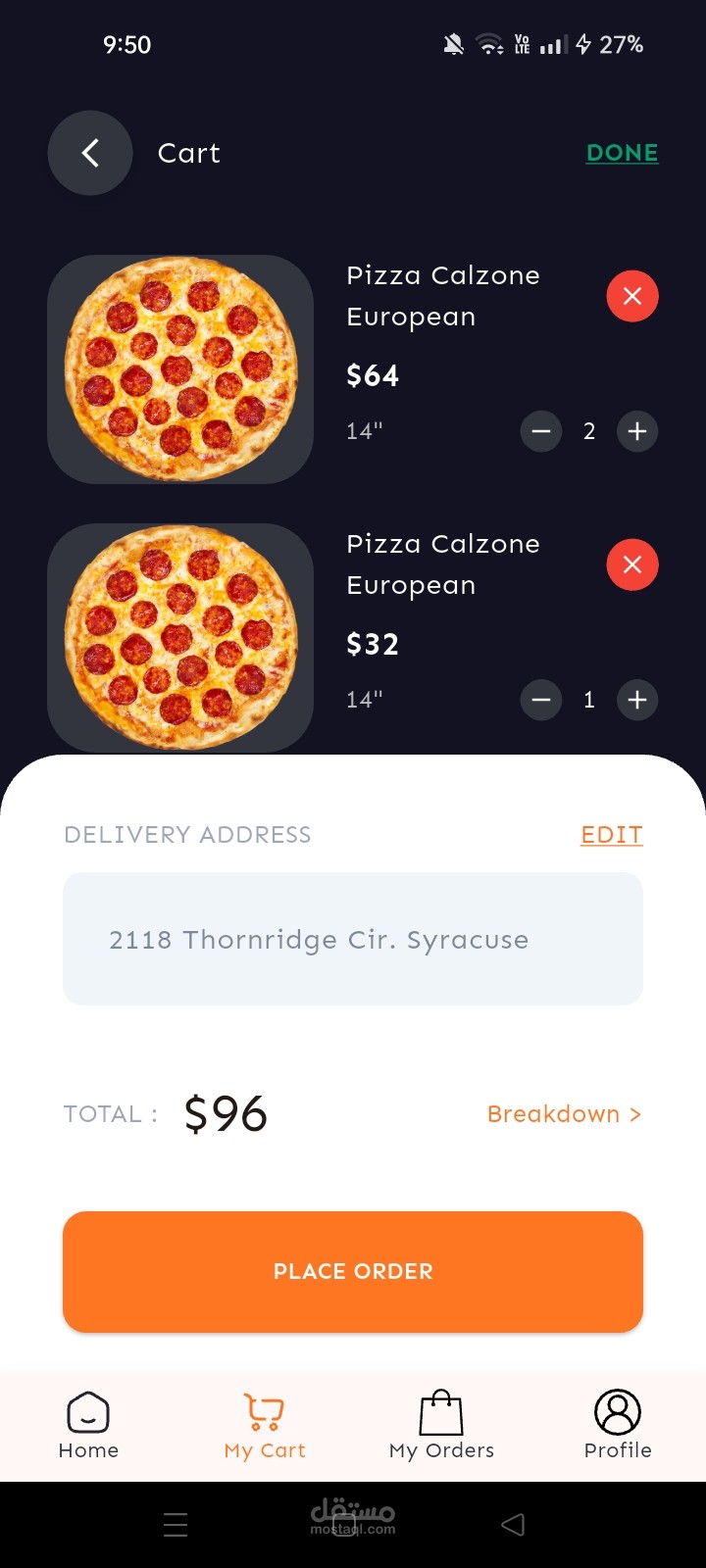This screenshot has width=706, height=1568.
Task: Remove the $32 Pizza Calzone from cart
Action: pos(632,564)
